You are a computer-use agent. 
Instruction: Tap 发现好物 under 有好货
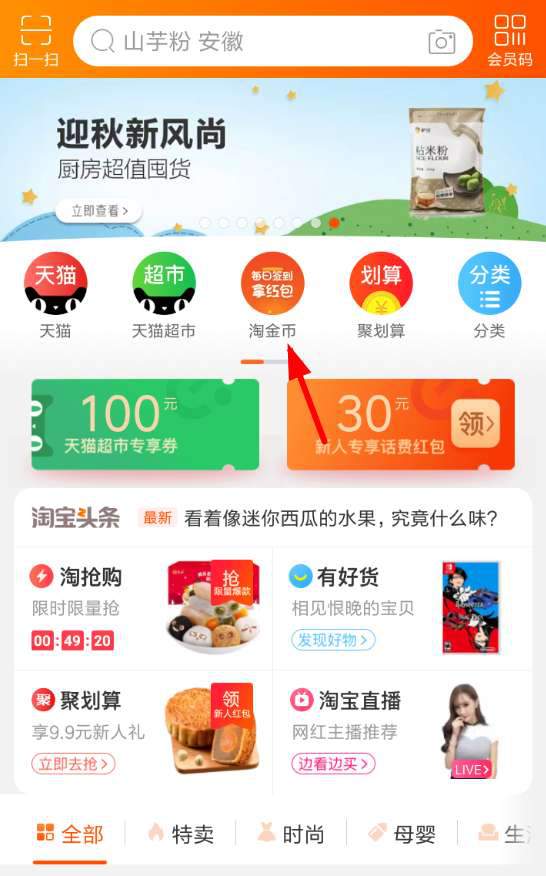click(333, 640)
